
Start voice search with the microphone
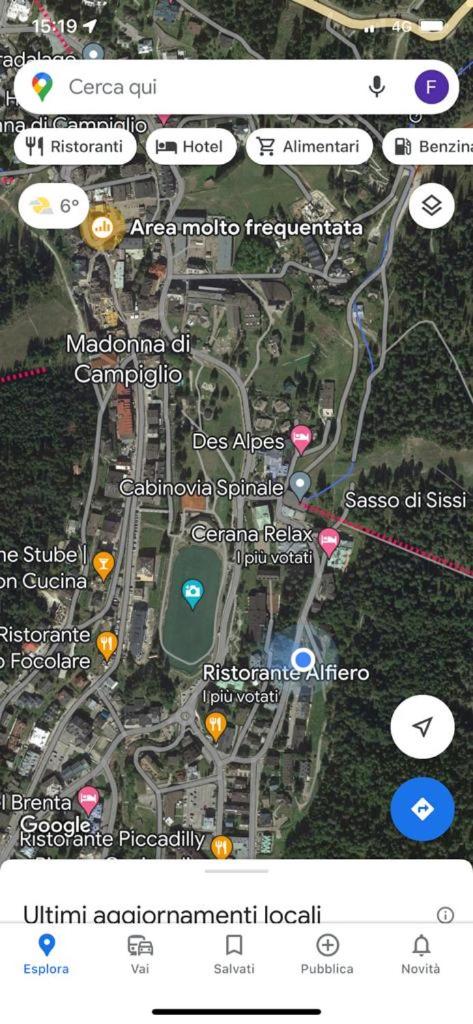coord(376,87)
